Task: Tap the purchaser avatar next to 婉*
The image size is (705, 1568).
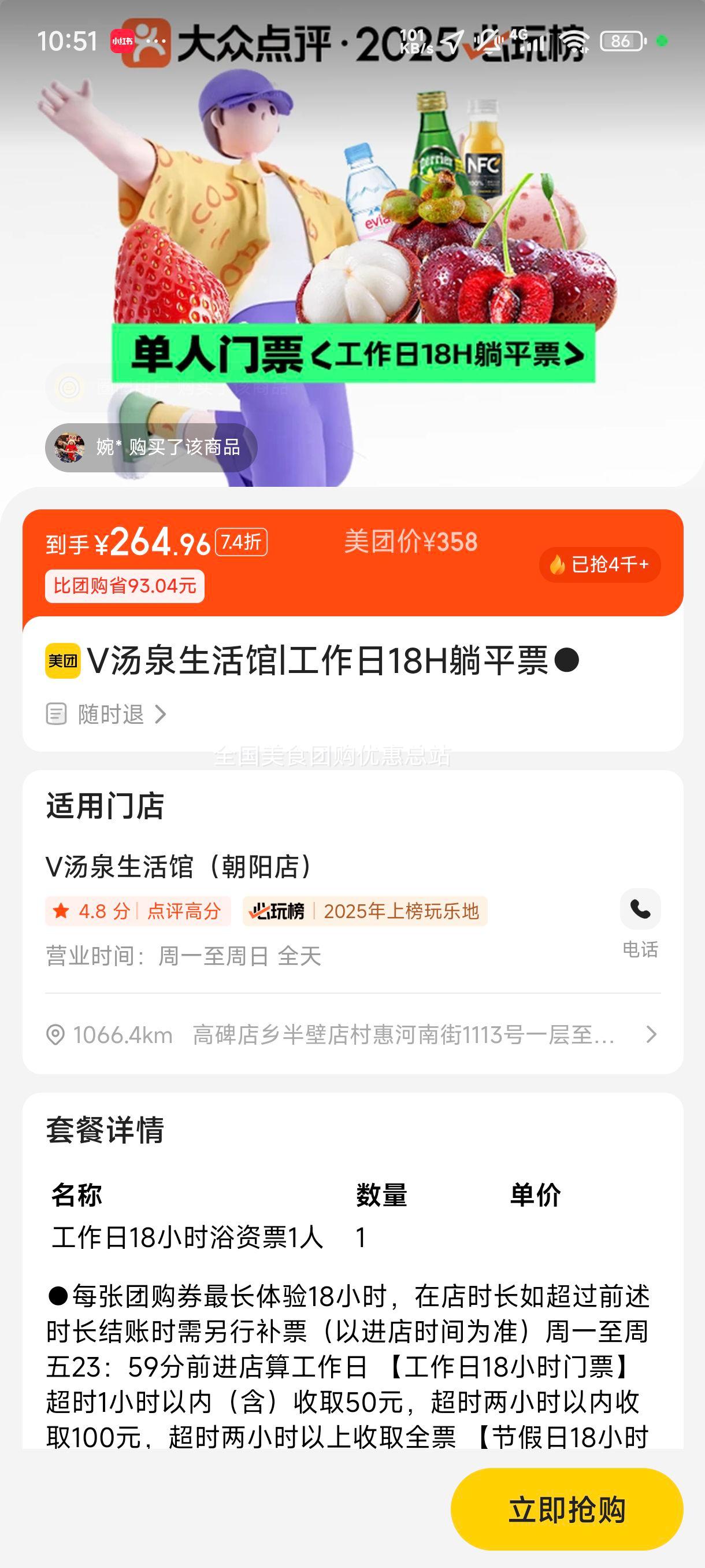Action: pos(72,447)
